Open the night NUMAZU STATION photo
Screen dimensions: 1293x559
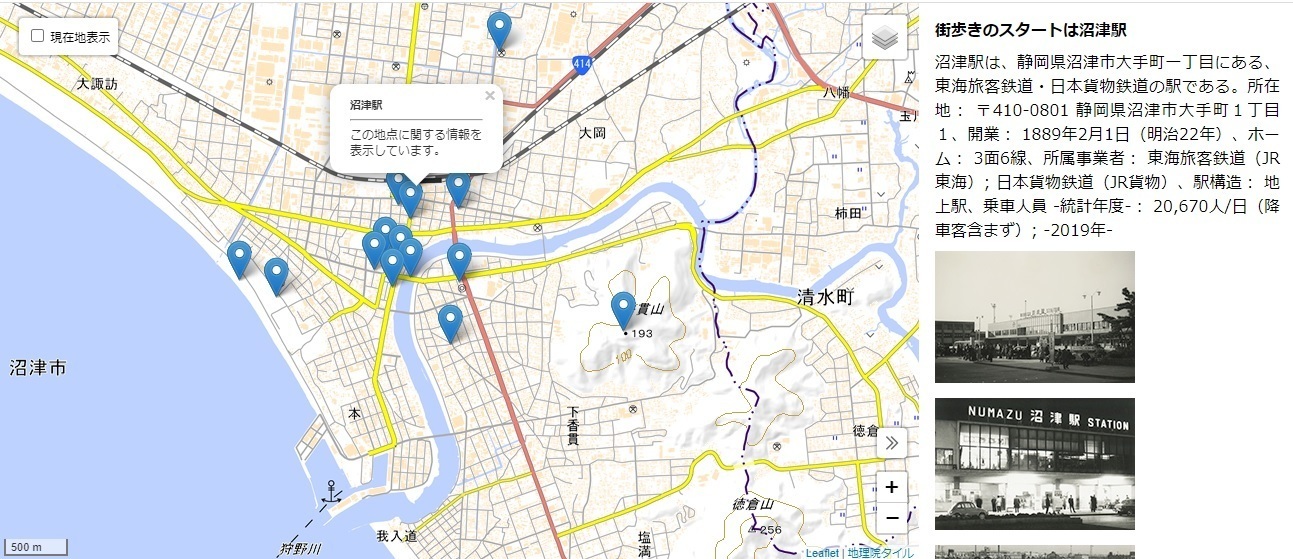pos(1034,463)
